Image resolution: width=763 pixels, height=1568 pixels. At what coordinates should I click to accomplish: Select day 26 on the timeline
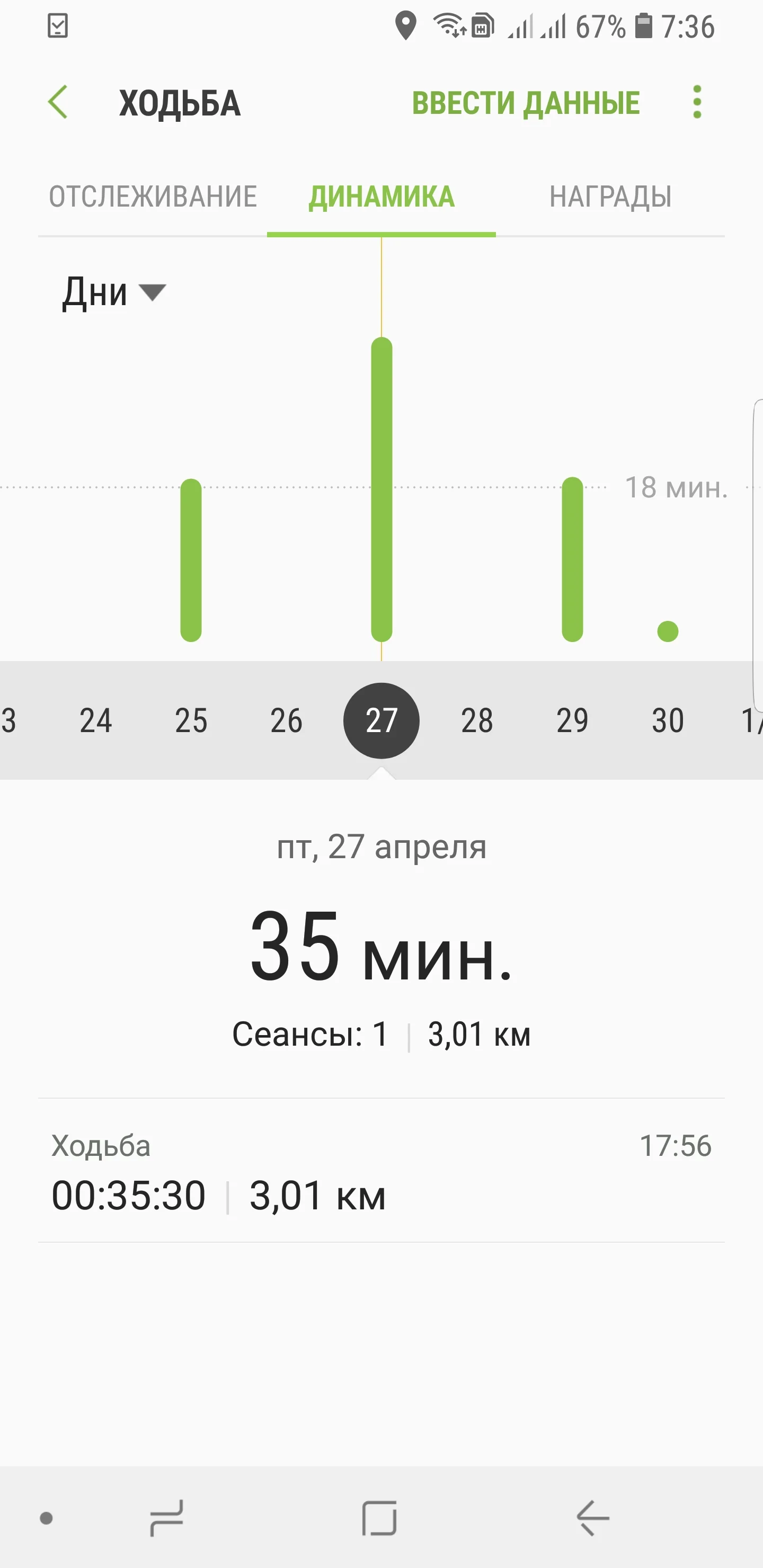[x=286, y=720]
